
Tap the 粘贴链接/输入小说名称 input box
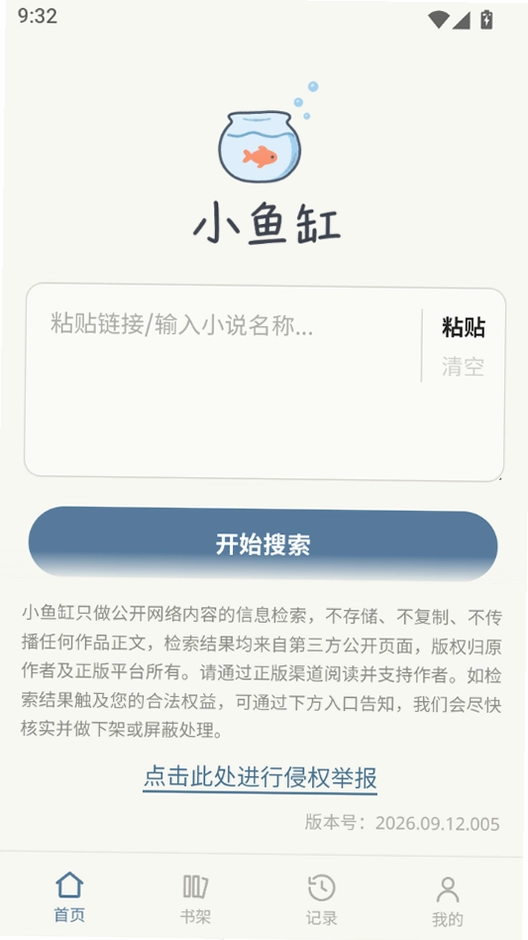223,381
